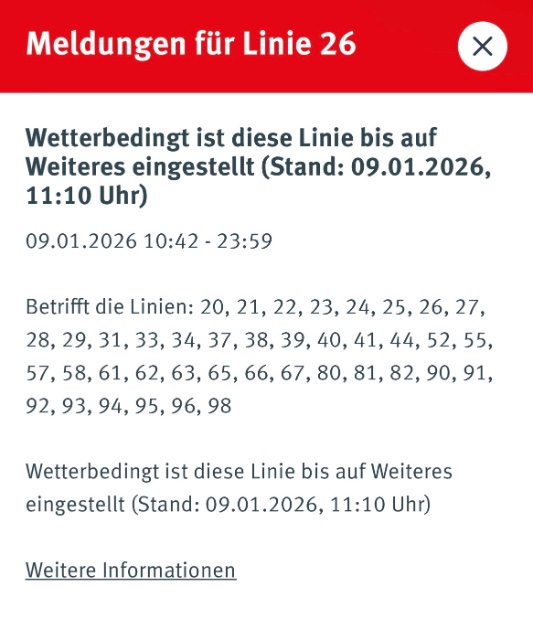Open the Weitere Informationen link
The image size is (533, 640).
click(131, 570)
